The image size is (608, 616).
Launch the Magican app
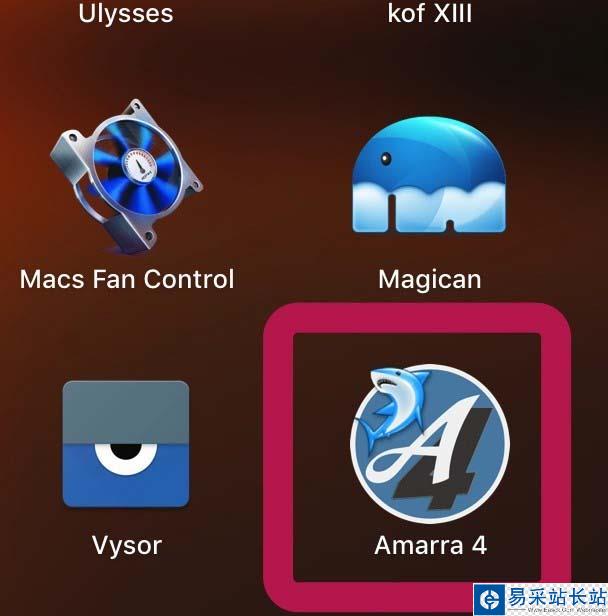tap(429, 178)
